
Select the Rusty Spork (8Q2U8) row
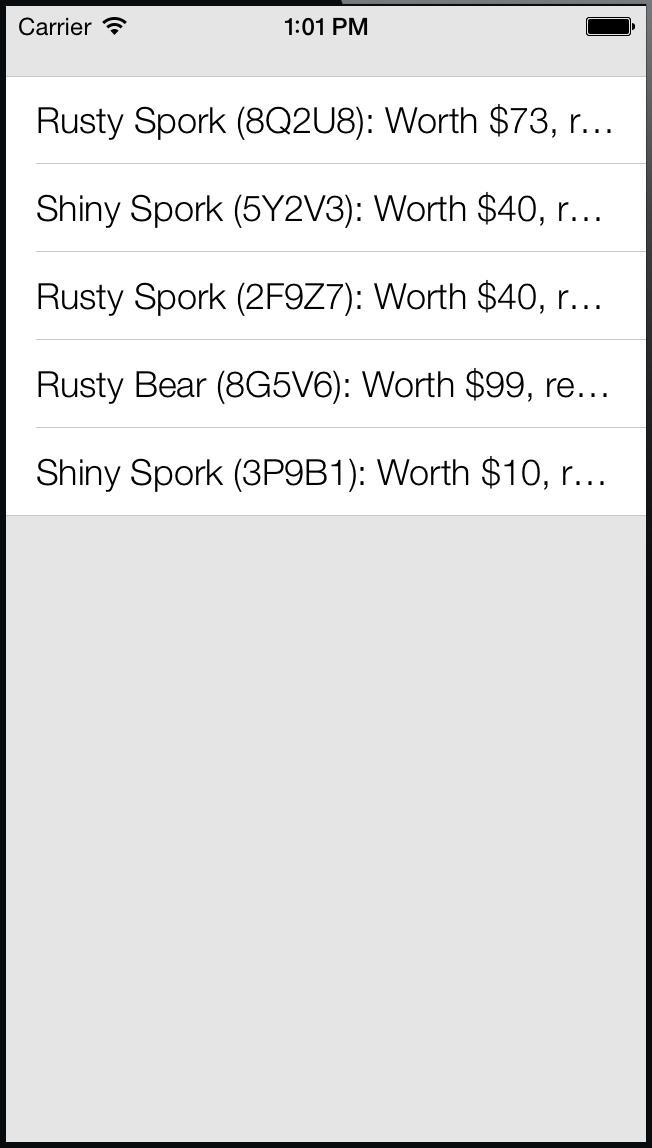(326, 120)
